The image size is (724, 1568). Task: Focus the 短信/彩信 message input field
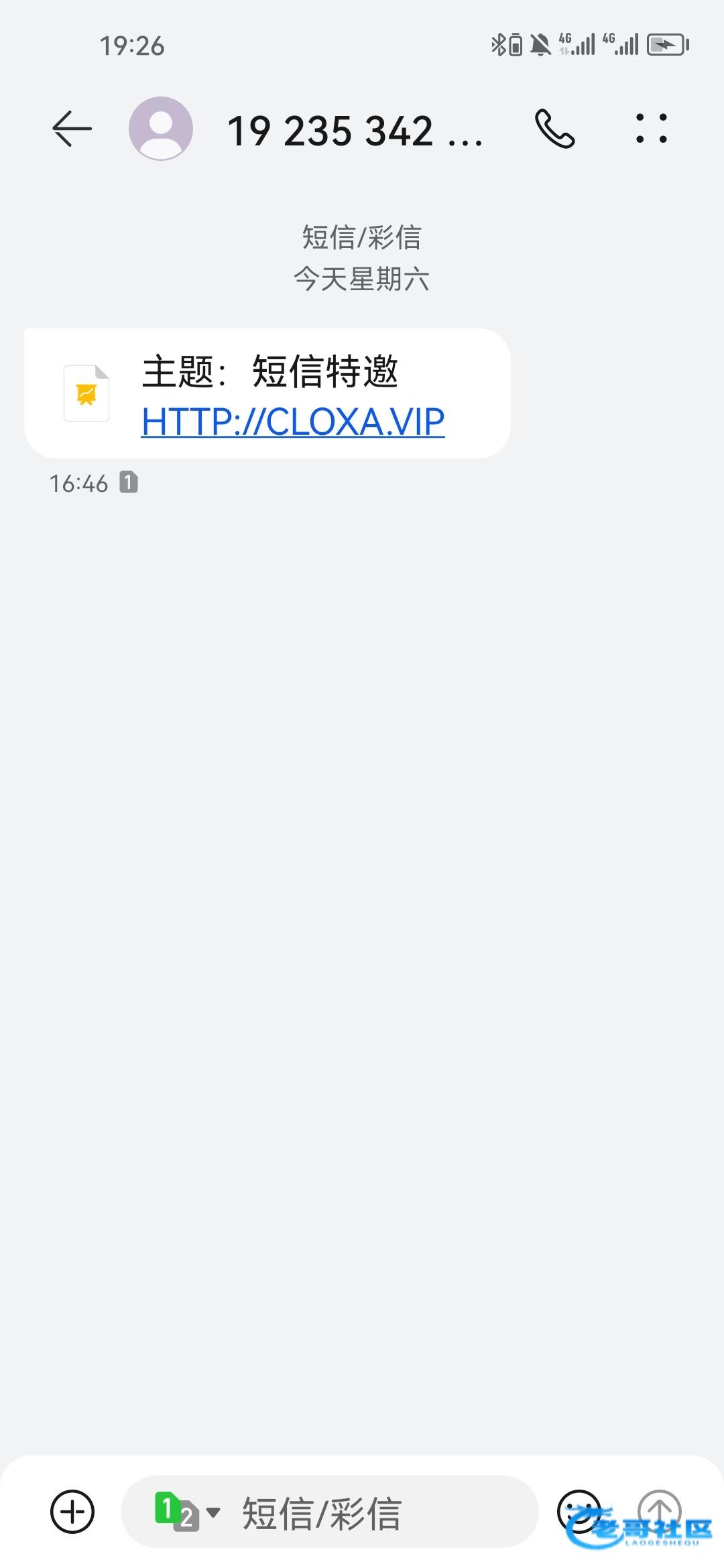[x=375, y=1512]
